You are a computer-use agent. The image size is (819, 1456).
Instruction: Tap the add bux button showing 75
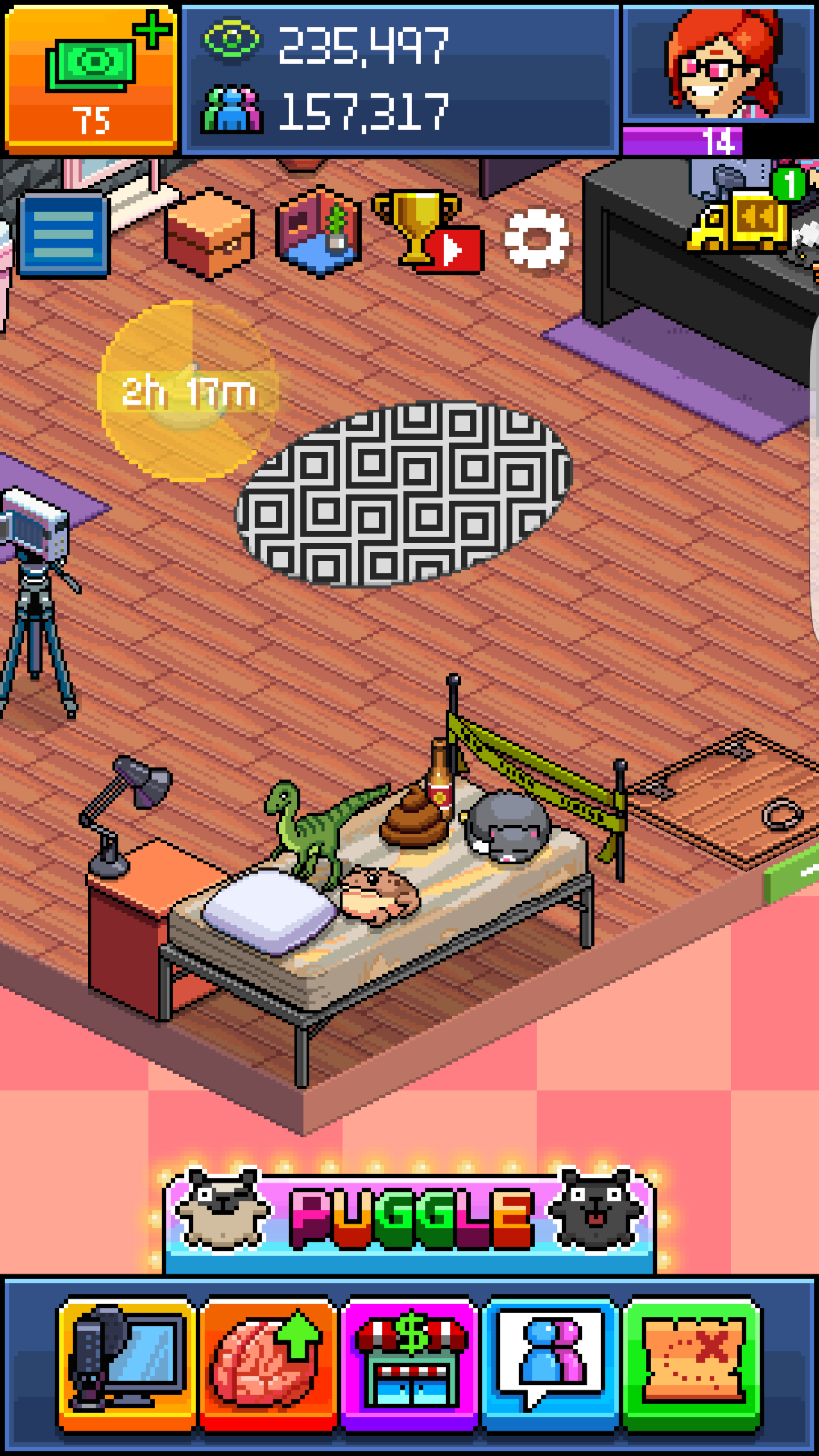[x=91, y=80]
